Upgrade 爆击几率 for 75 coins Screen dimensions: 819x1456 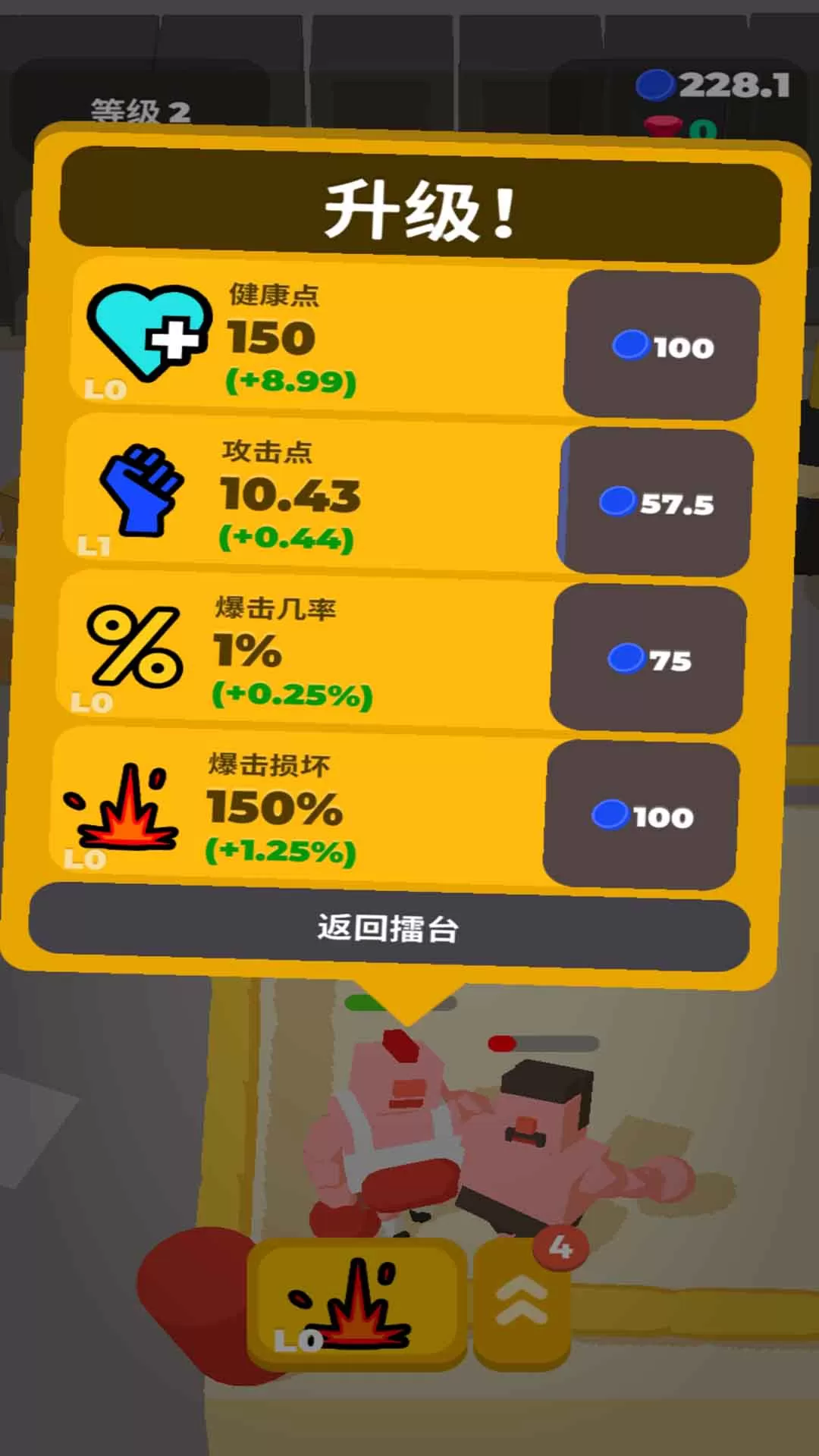[x=648, y=658]
